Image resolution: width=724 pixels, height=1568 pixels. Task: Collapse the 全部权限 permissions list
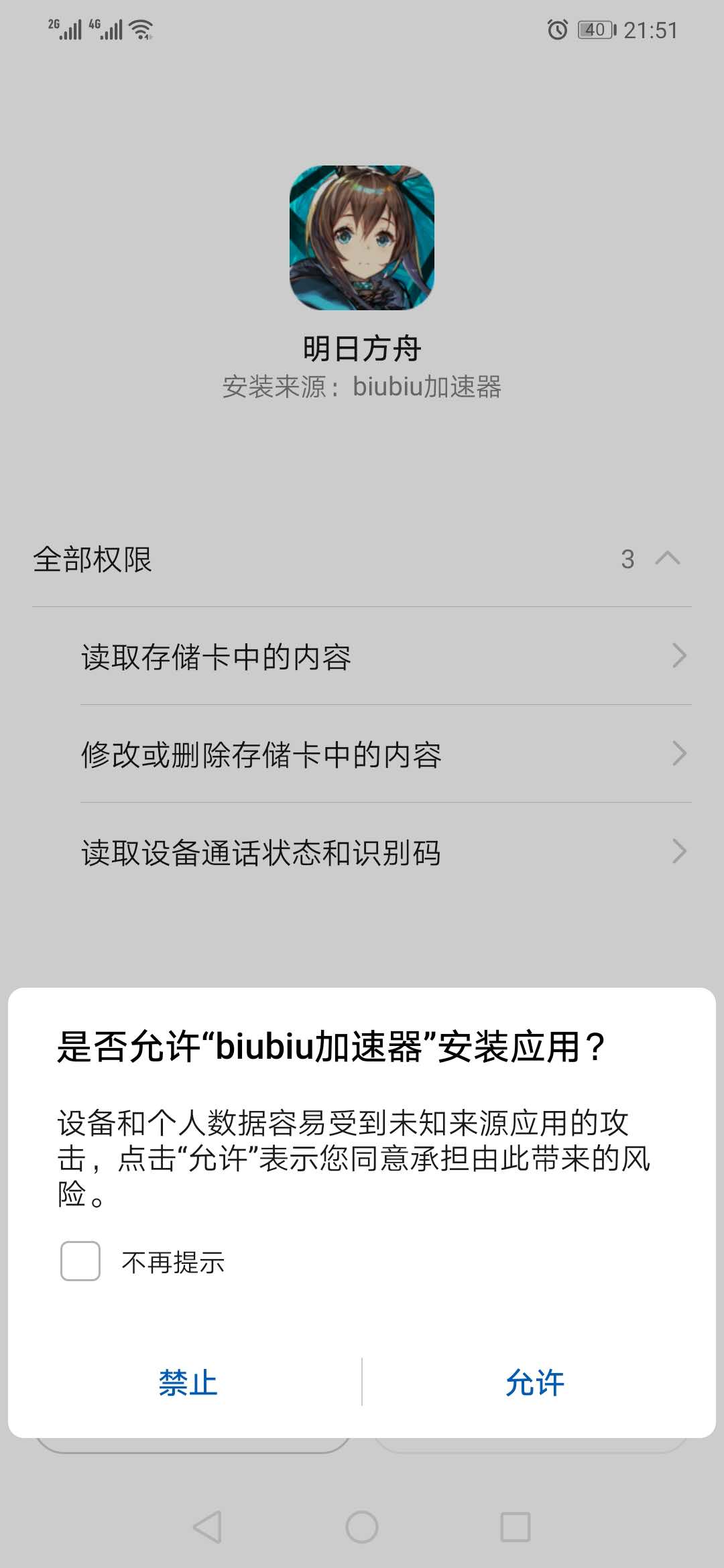[666, 559]
